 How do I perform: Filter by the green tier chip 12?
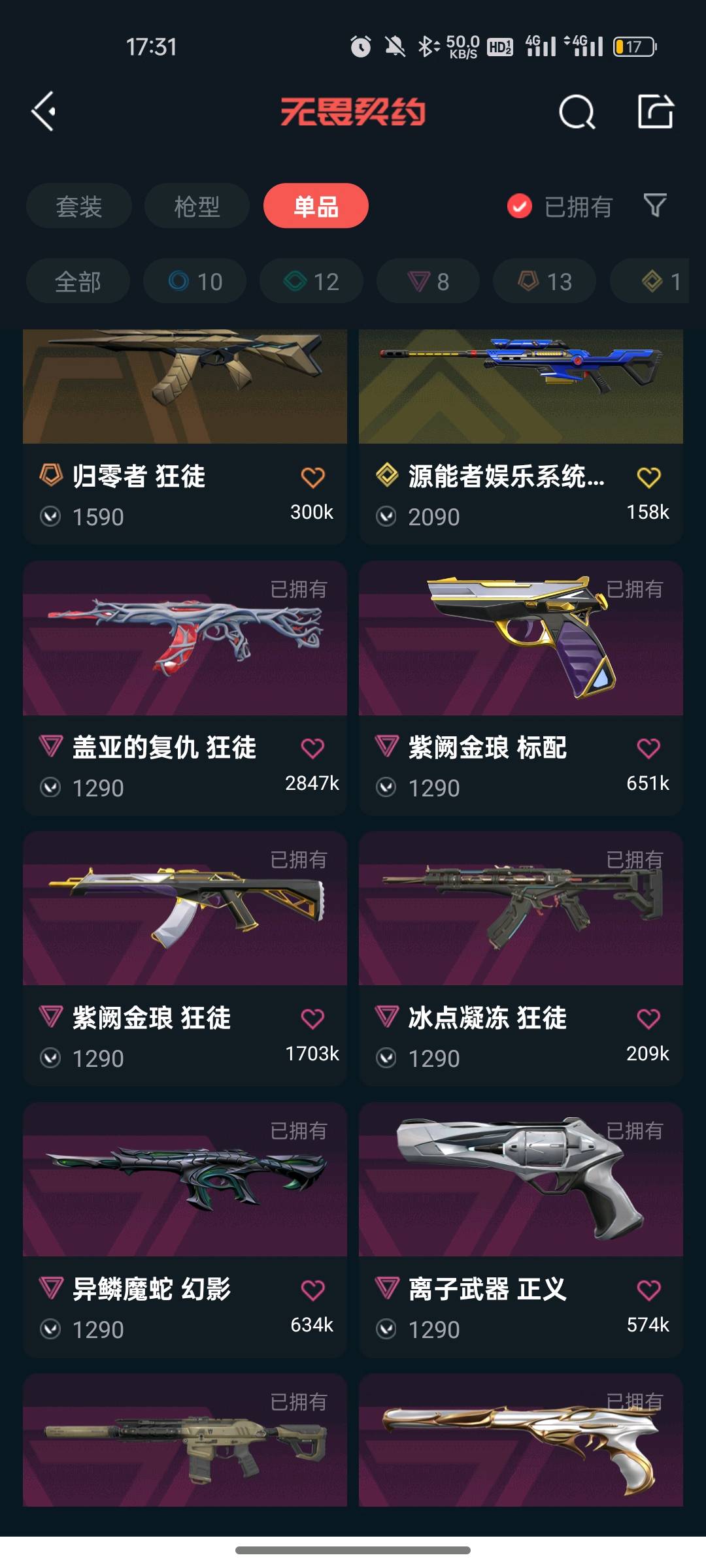(311, 282)
